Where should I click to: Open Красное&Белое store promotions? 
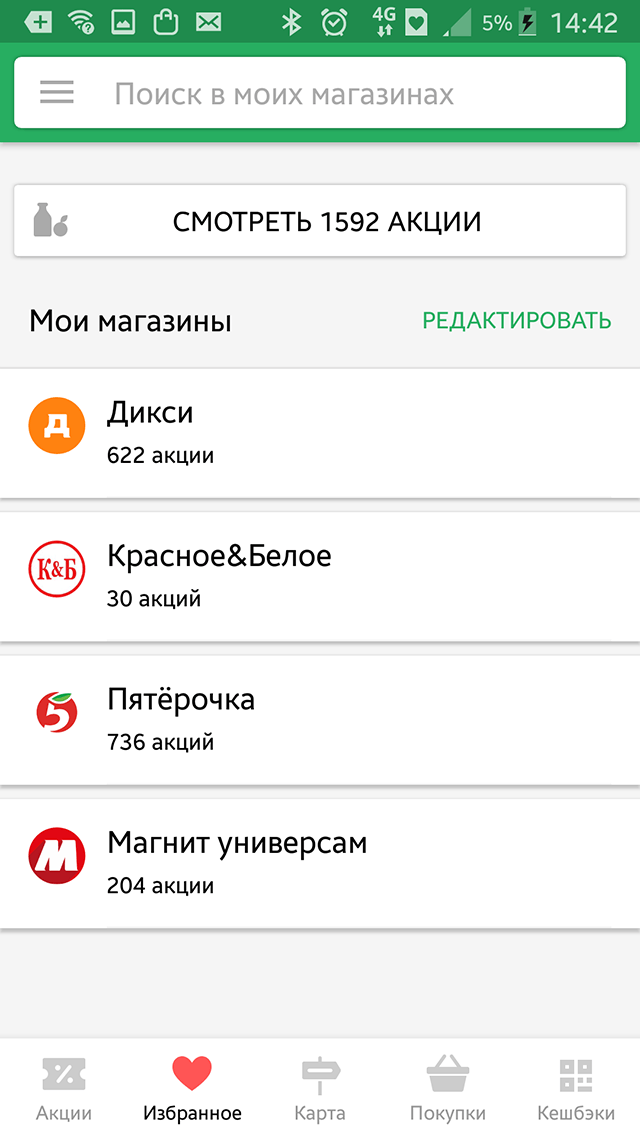click(x=320, y=576)
